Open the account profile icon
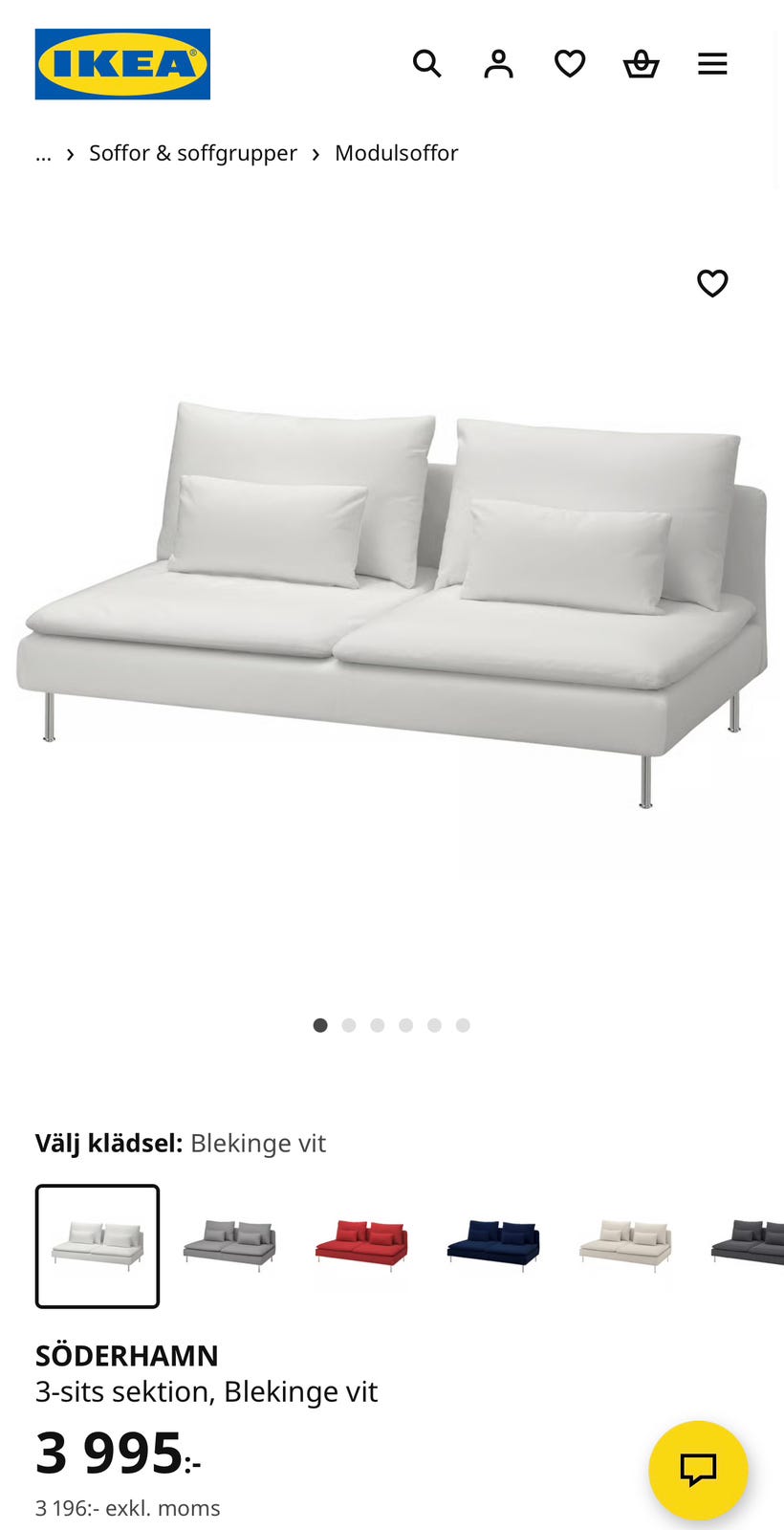 [x=498, y=63]
